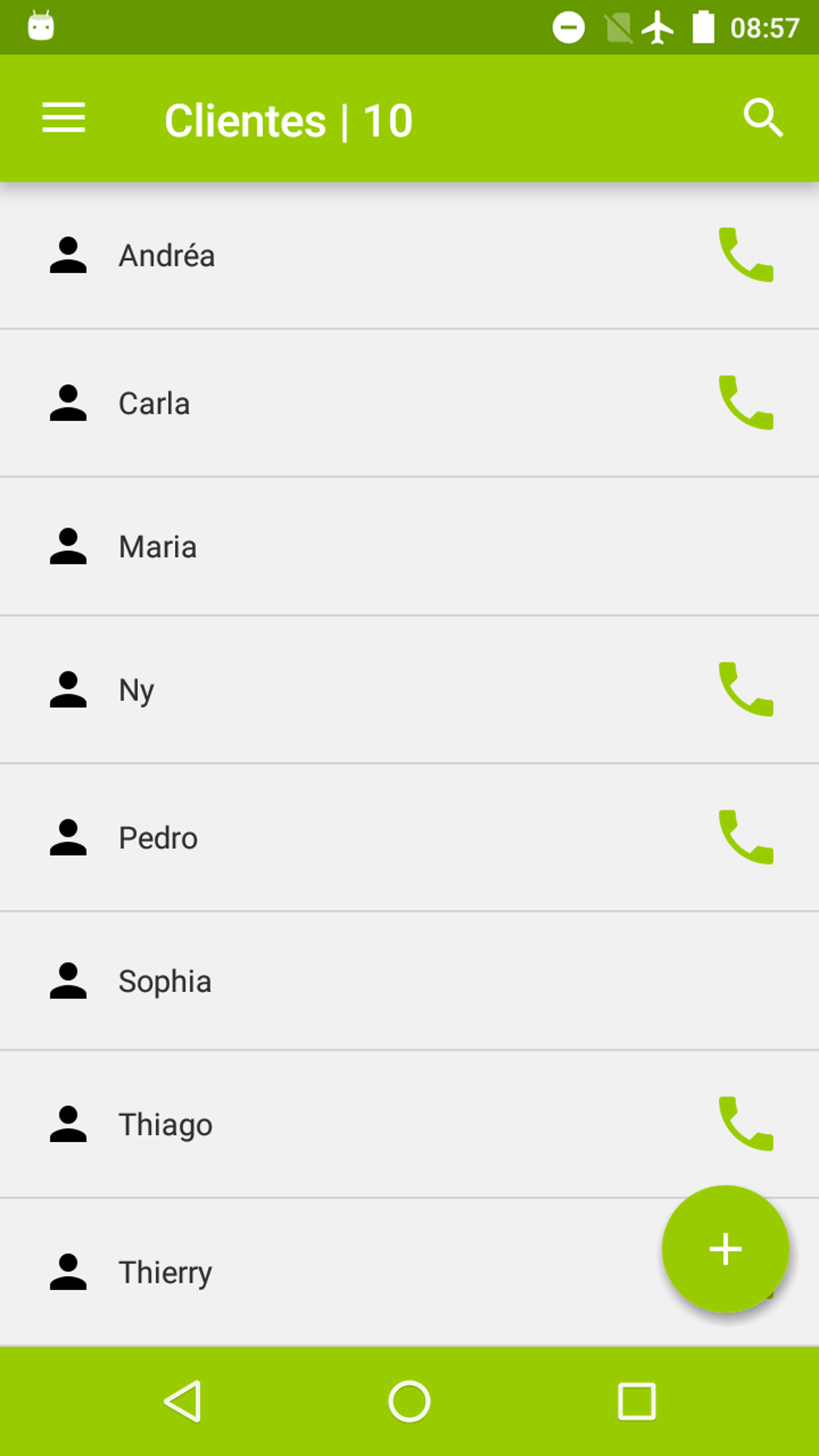The height and width of the screenshot is (1456, 819).
Task: Select the Thiago client row
Action: coord(321,1124)
